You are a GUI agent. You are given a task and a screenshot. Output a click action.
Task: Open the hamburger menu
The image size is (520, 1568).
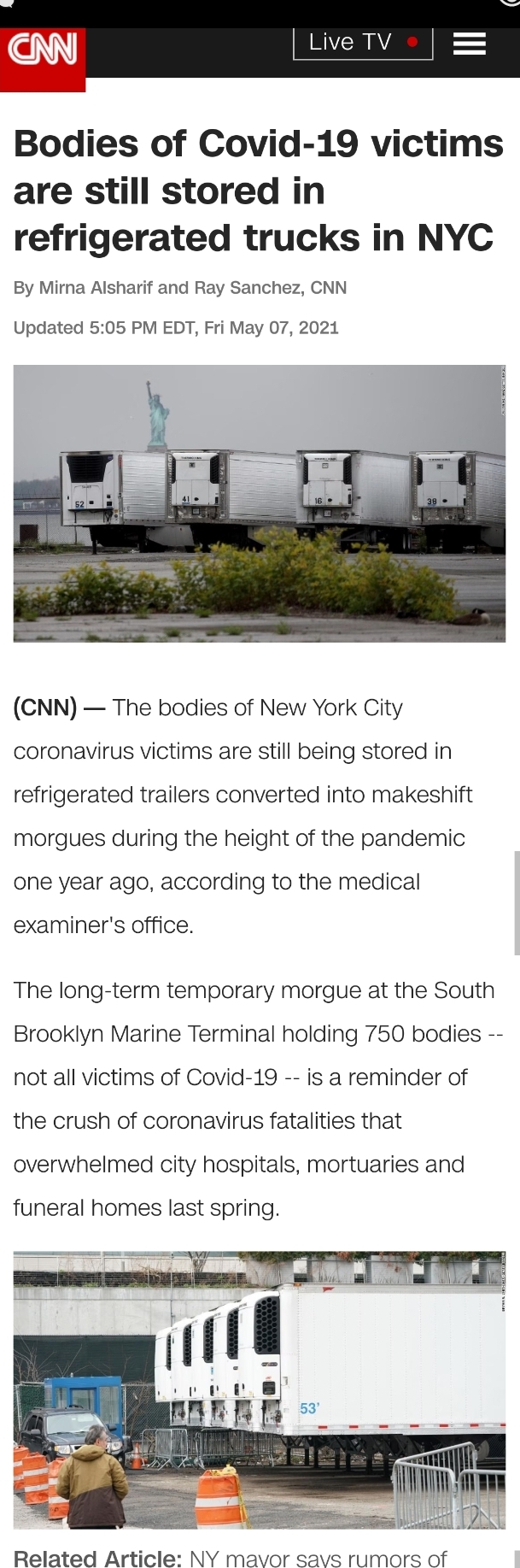[469, 44]
